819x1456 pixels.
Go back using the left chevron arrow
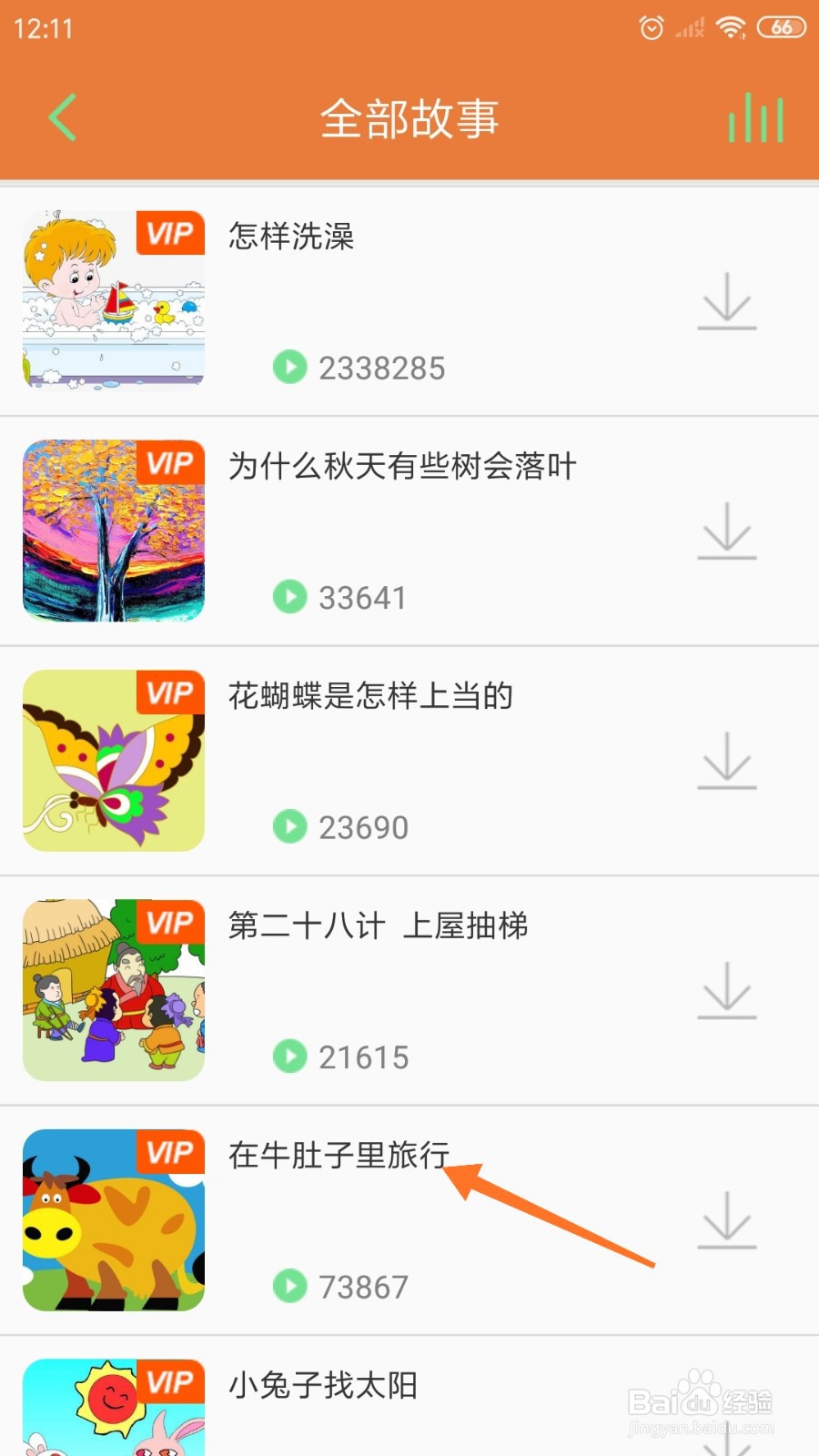(62, 116)
